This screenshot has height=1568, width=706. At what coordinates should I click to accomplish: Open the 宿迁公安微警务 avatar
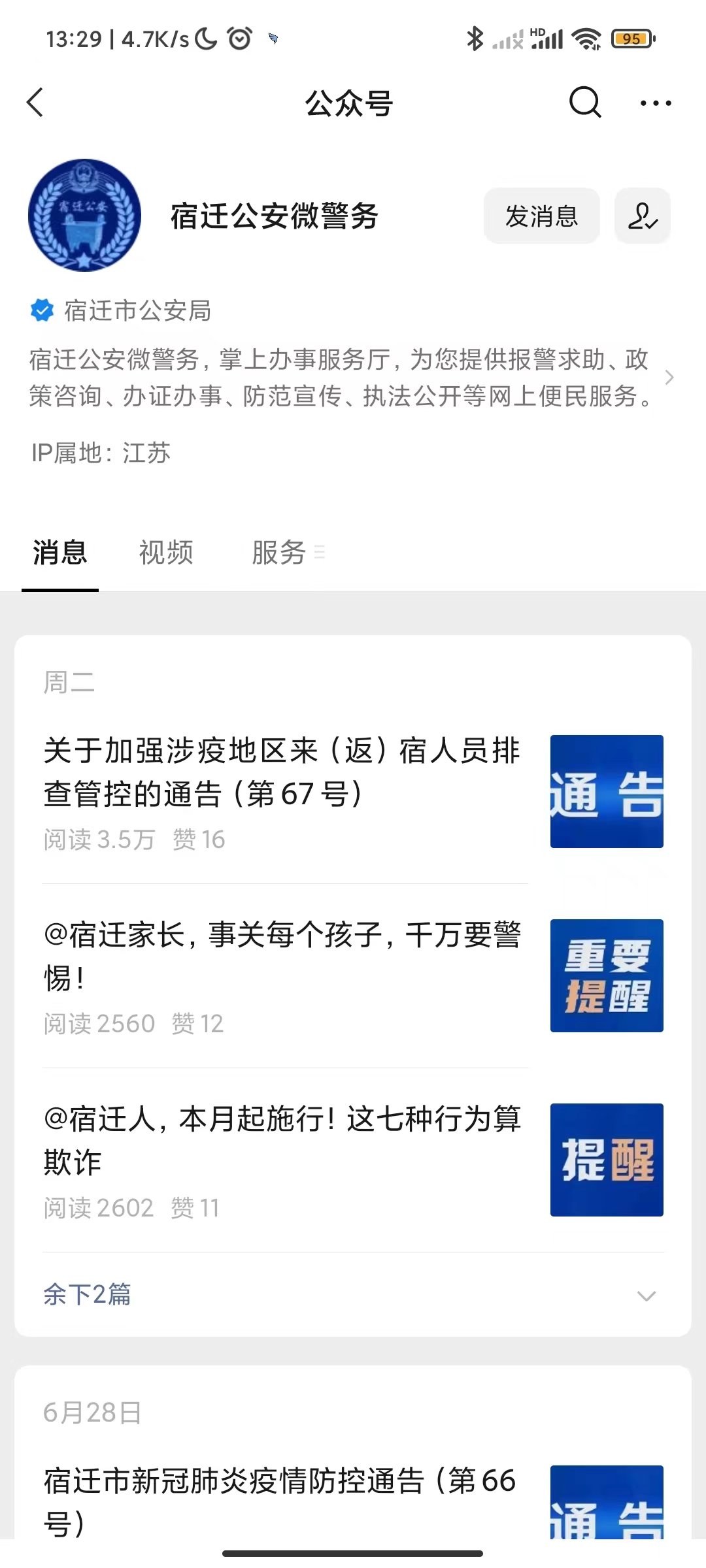click(x=84, y=215)
